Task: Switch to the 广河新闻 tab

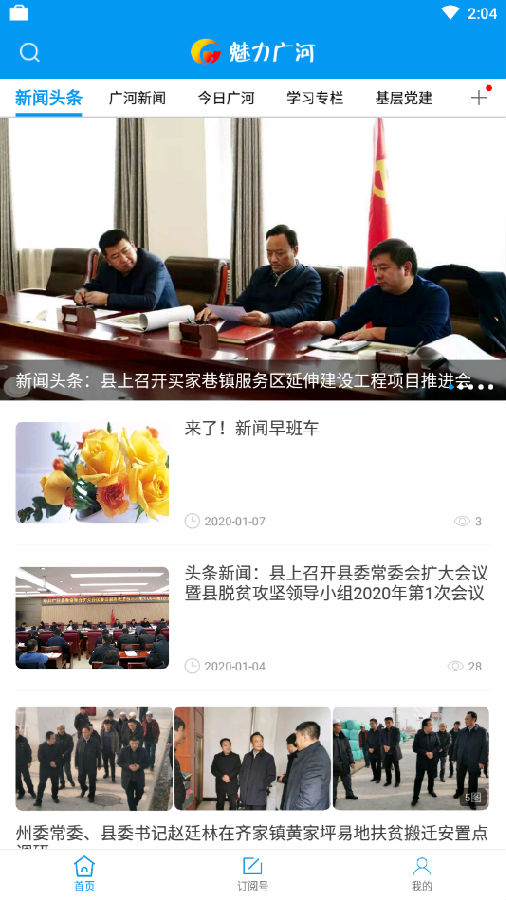Action: (137, 98)
